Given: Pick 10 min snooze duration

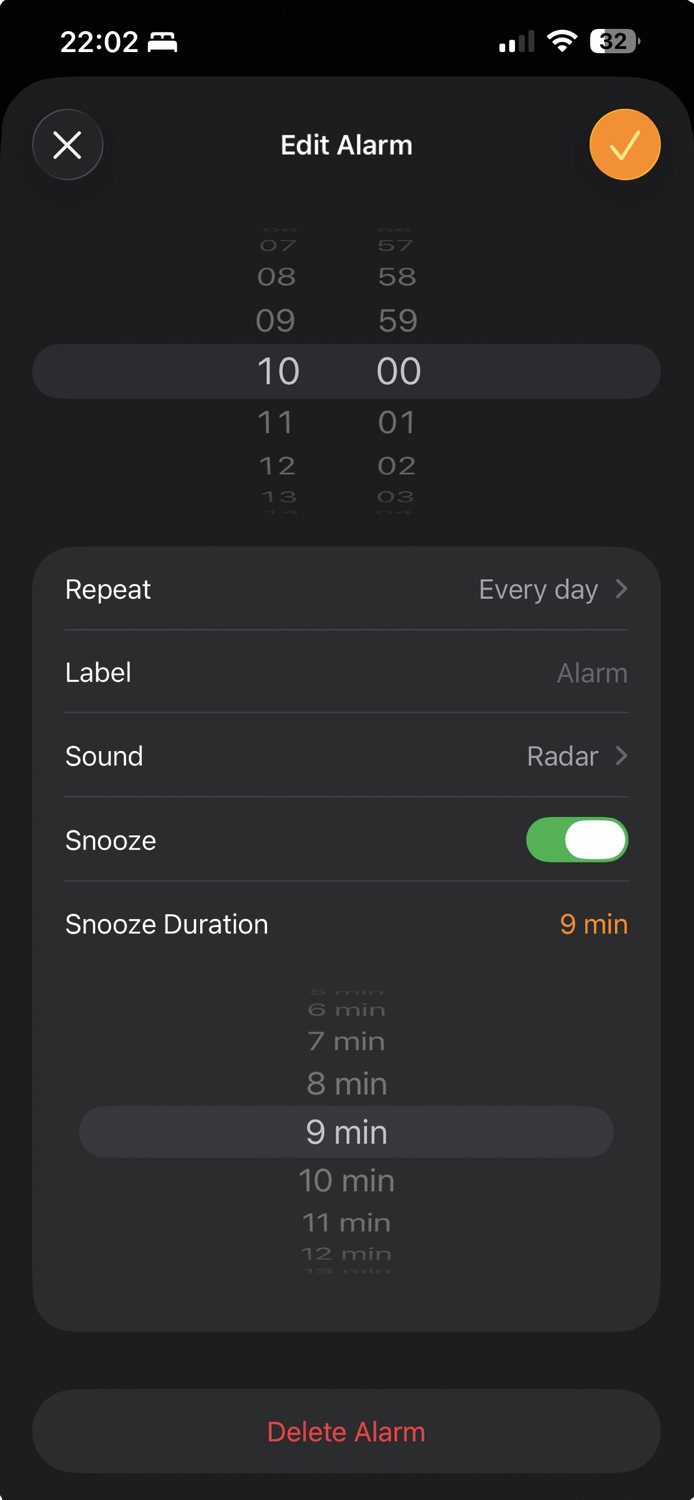Looking at the screenshot, I should pyautogui.click(x=346, y=1180).
